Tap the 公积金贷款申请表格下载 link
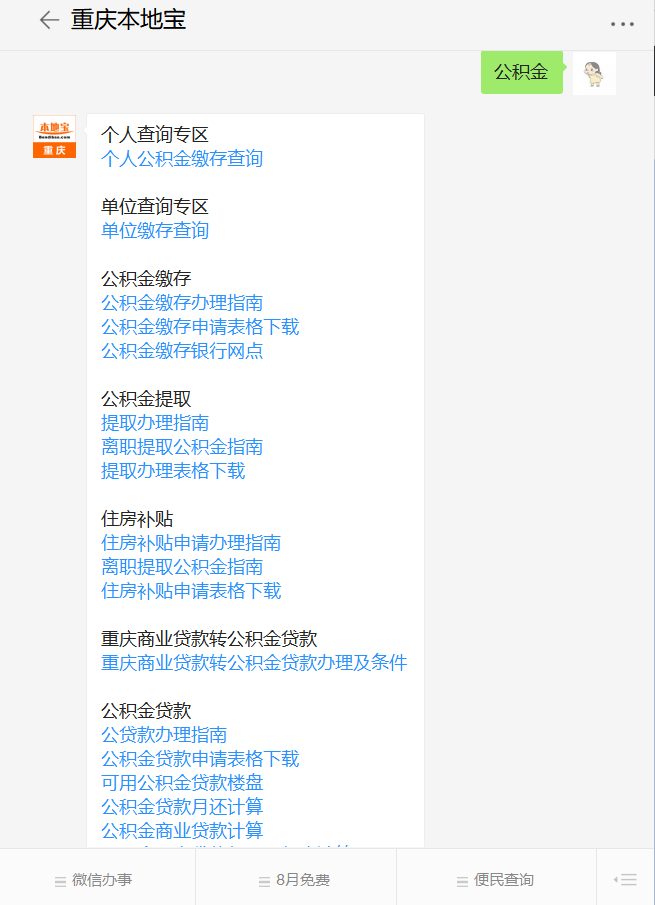This screenshot has height=905, width=655. pyautogui.click(x=200, y=759)
